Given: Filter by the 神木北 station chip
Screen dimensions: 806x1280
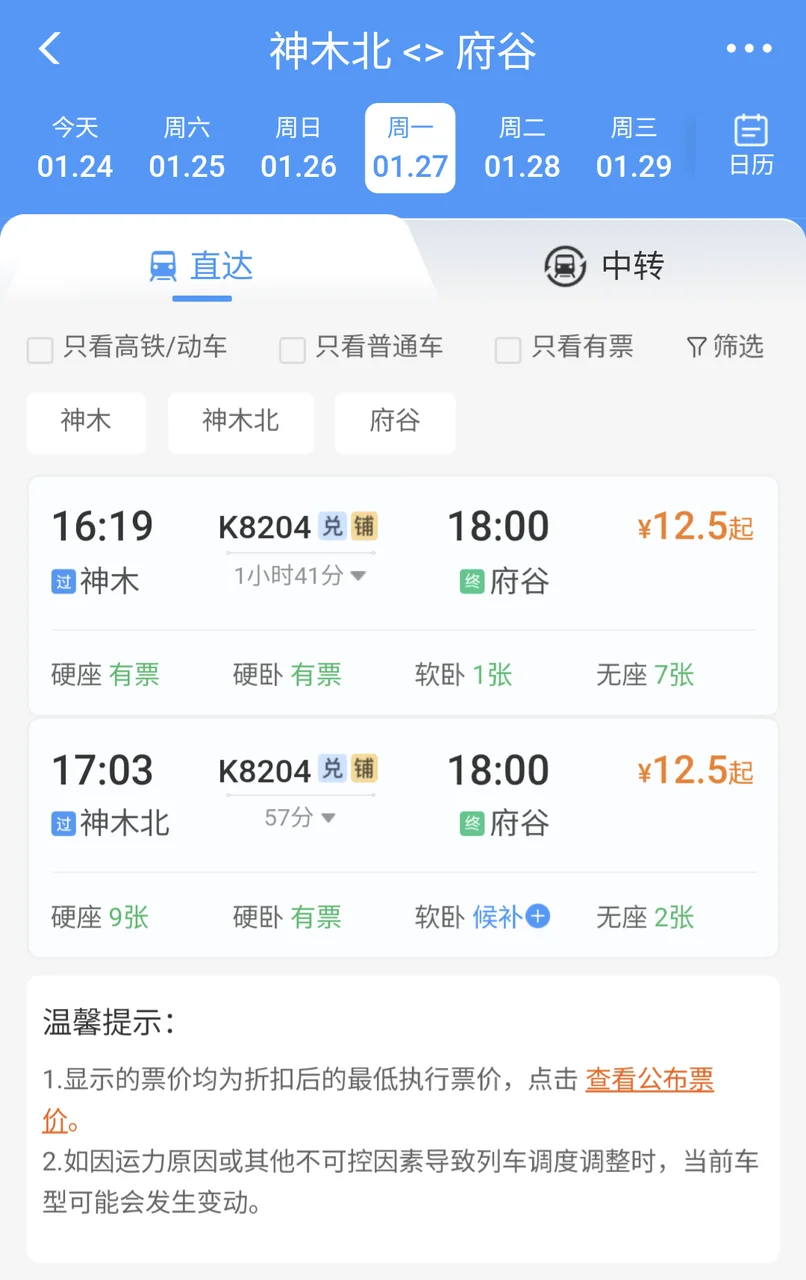Looking at the screenshot, I should [241, 421].
